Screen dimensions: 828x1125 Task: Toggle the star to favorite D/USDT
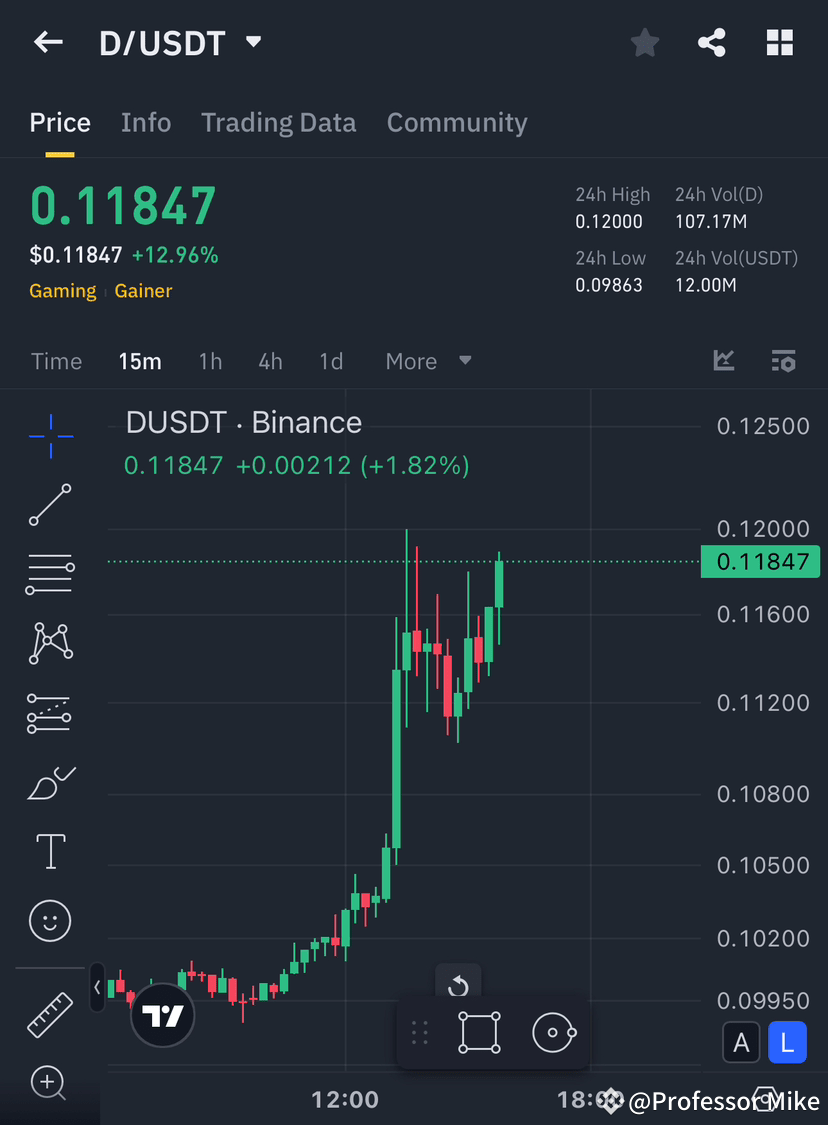[644, 42]
